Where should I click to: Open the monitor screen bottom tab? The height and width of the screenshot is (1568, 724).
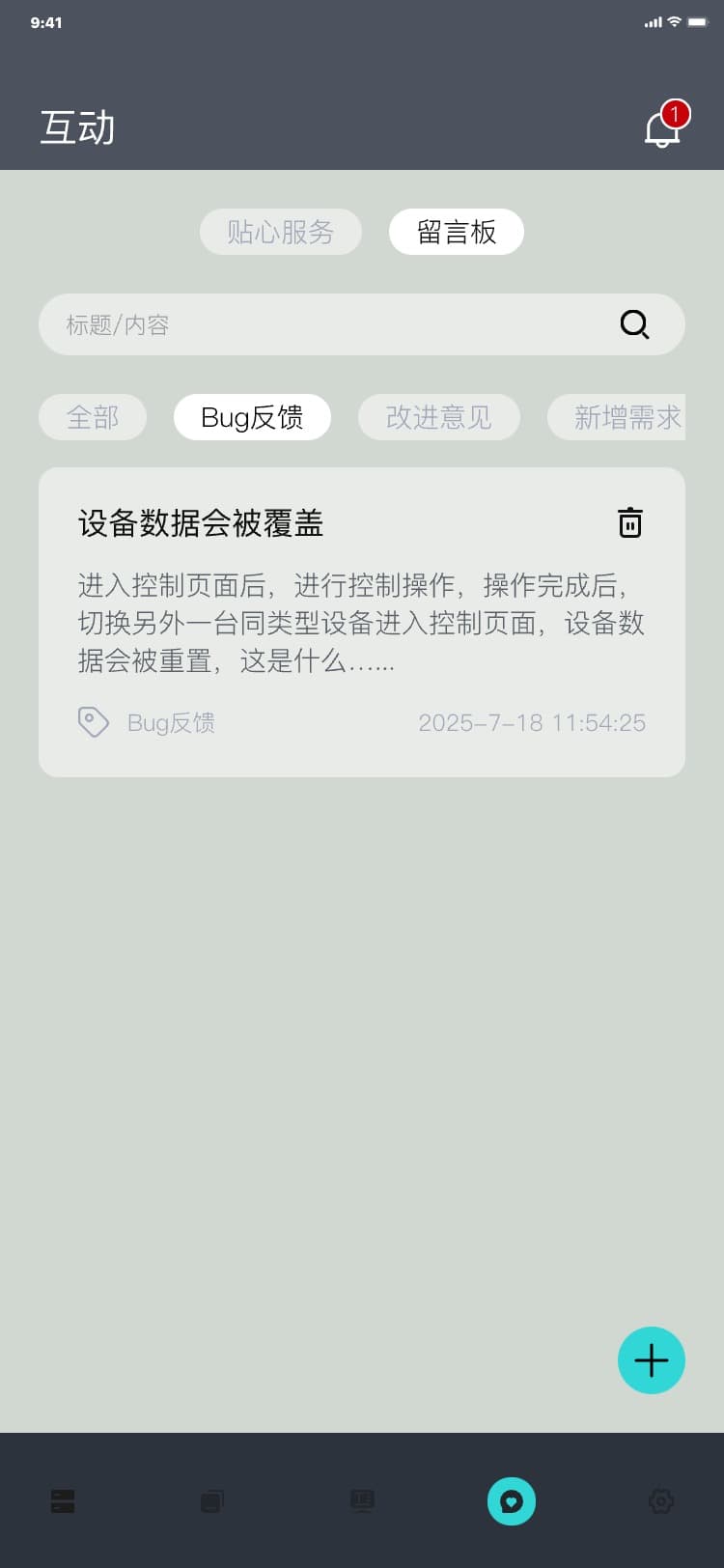pos(362,1501)
